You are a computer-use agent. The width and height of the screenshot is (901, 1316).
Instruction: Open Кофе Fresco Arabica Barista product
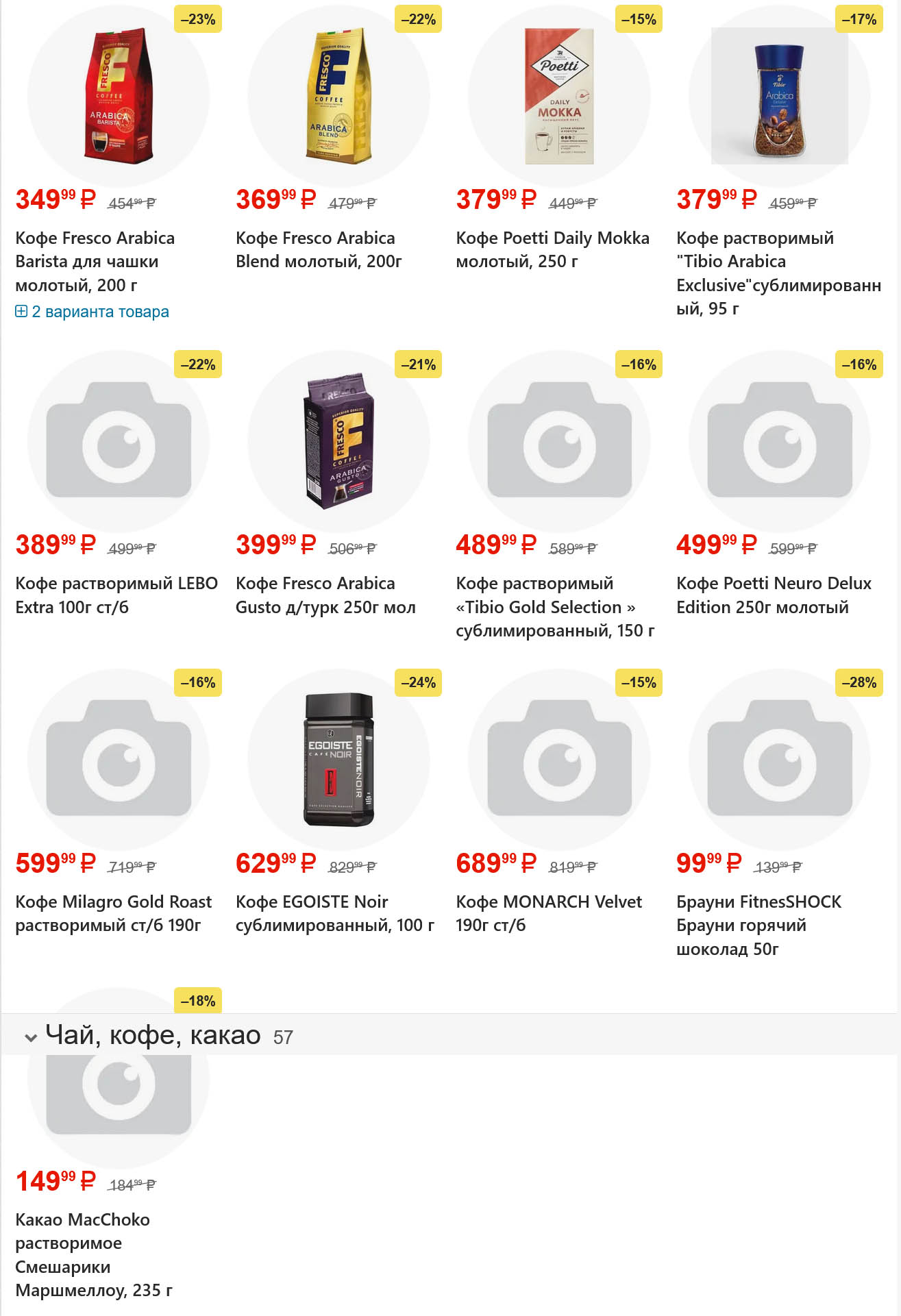click(x=95, y=261)
